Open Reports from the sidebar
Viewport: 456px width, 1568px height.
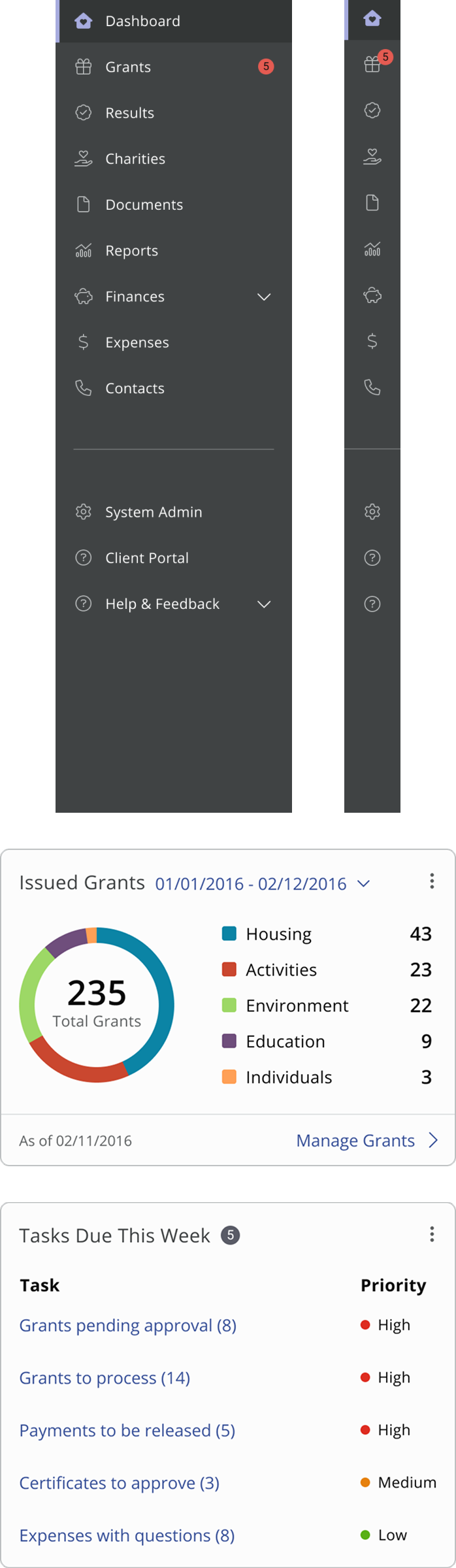pyautogui.click(x=131, y=251)
